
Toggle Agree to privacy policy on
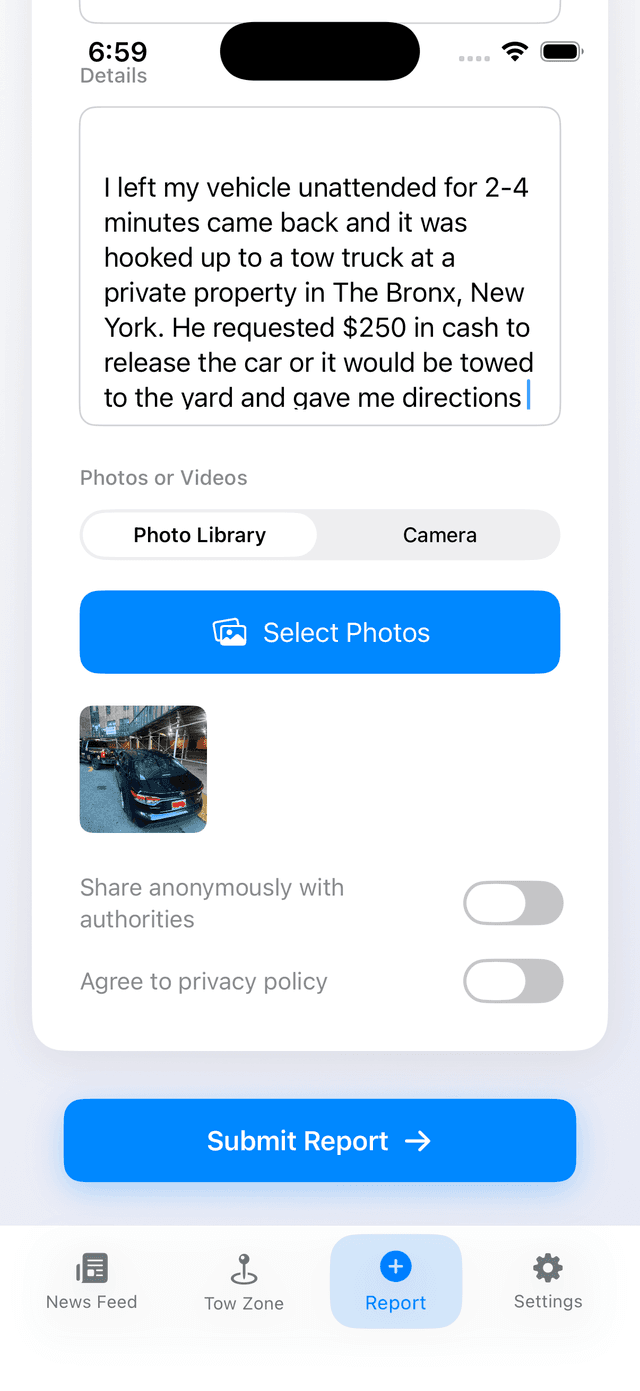pyautogui.click(x=513, y=981)
